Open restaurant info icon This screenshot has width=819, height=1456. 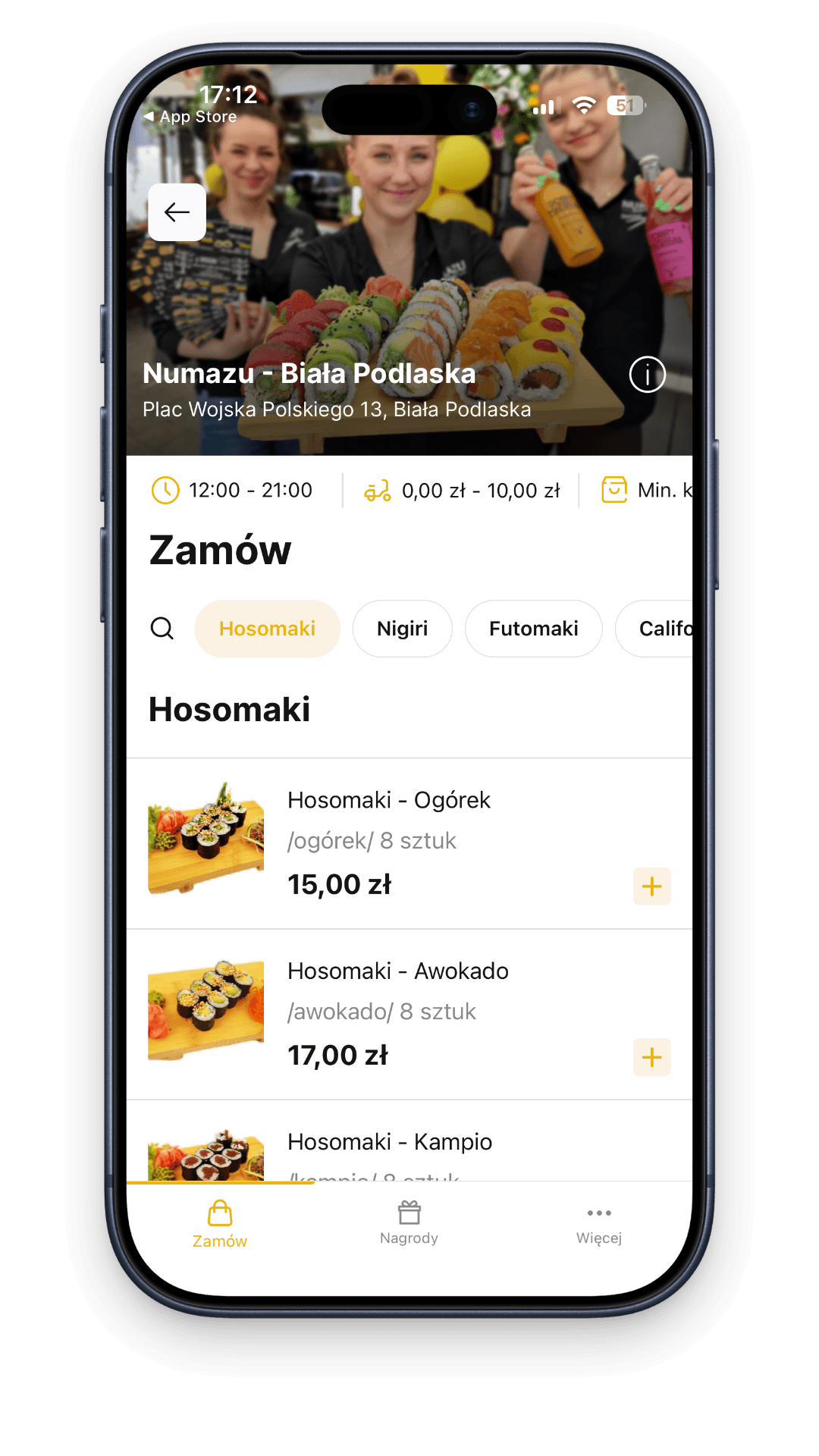(x=647, y=375)
